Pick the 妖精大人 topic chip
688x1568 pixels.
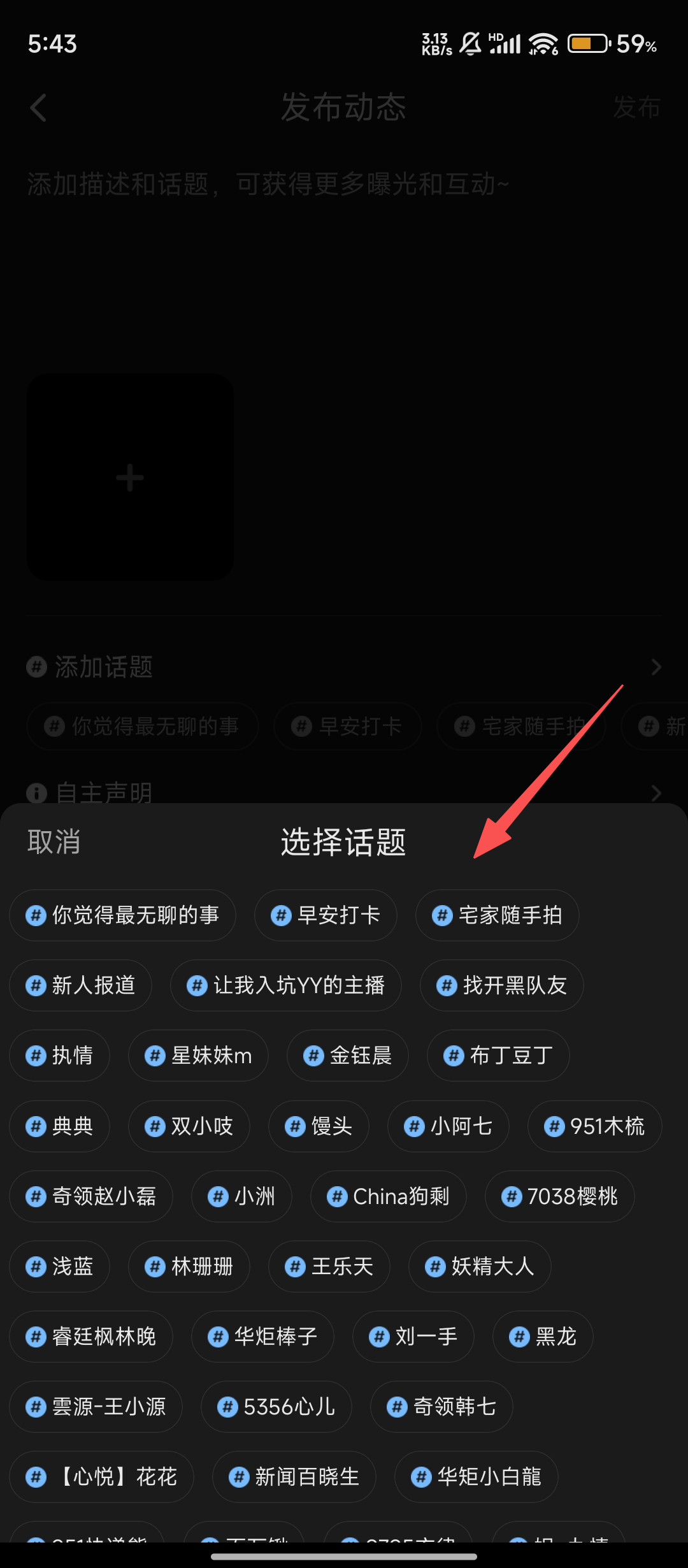point(479,1267)
